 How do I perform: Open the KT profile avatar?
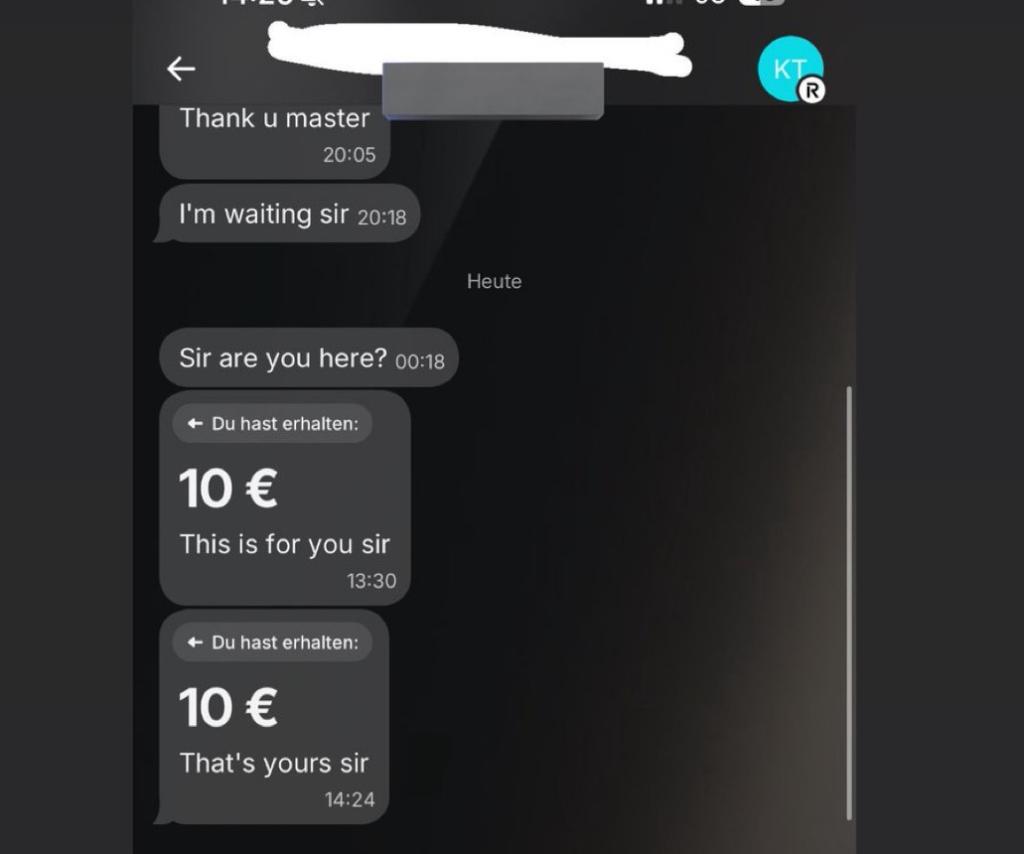[790, 69]
